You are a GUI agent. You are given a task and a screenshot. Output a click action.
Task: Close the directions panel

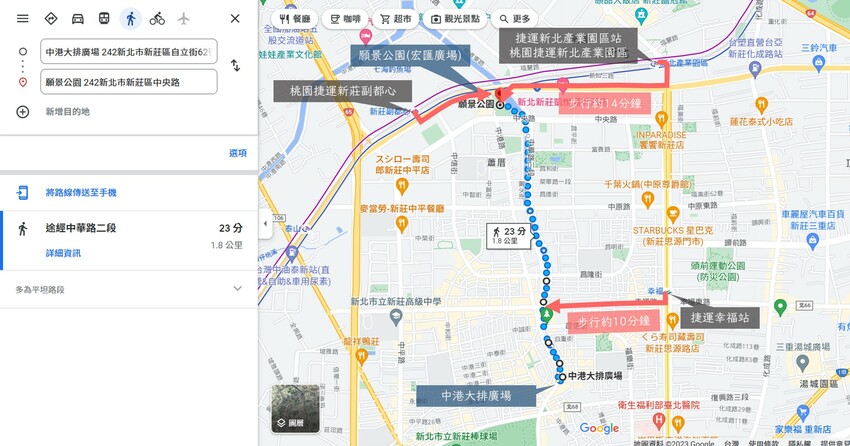coord(235,18)
